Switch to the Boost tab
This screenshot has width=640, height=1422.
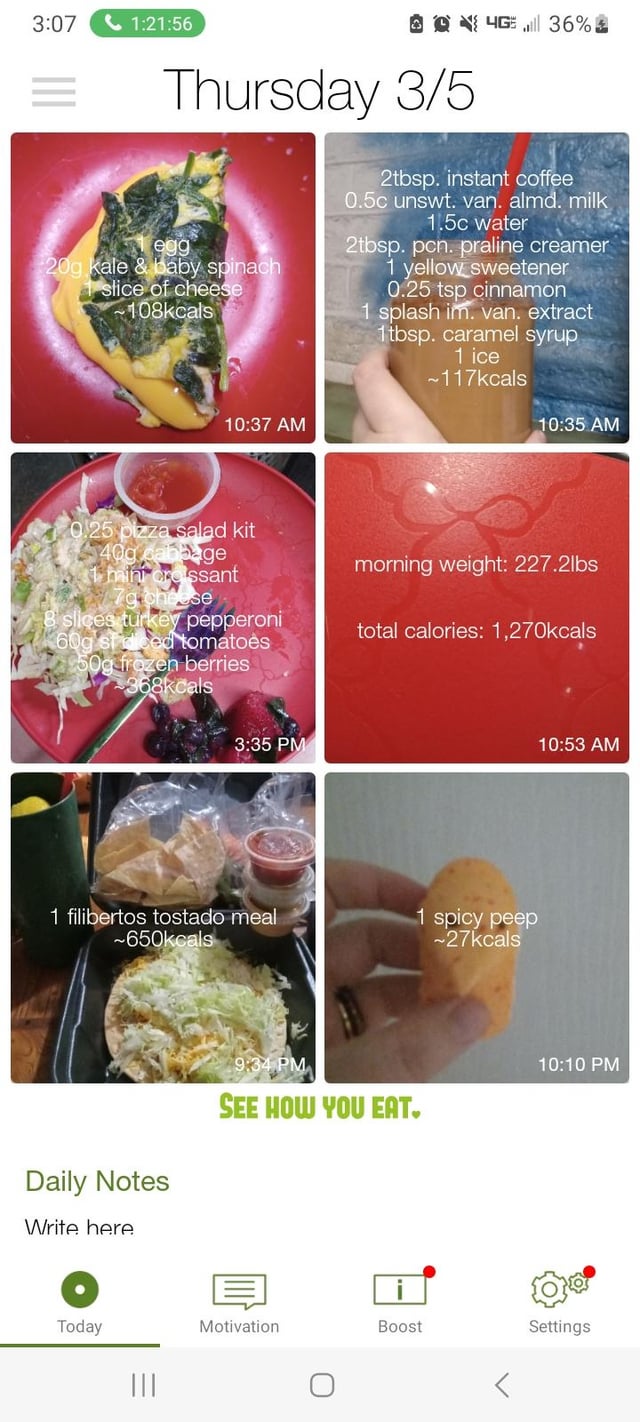(400, 1302)
